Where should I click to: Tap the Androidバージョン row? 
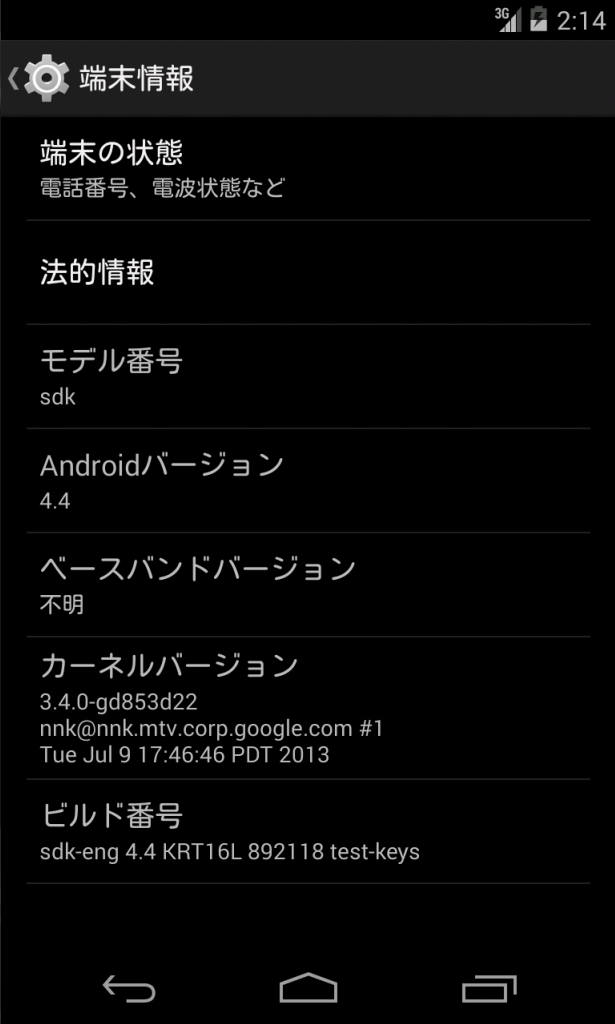308,481
